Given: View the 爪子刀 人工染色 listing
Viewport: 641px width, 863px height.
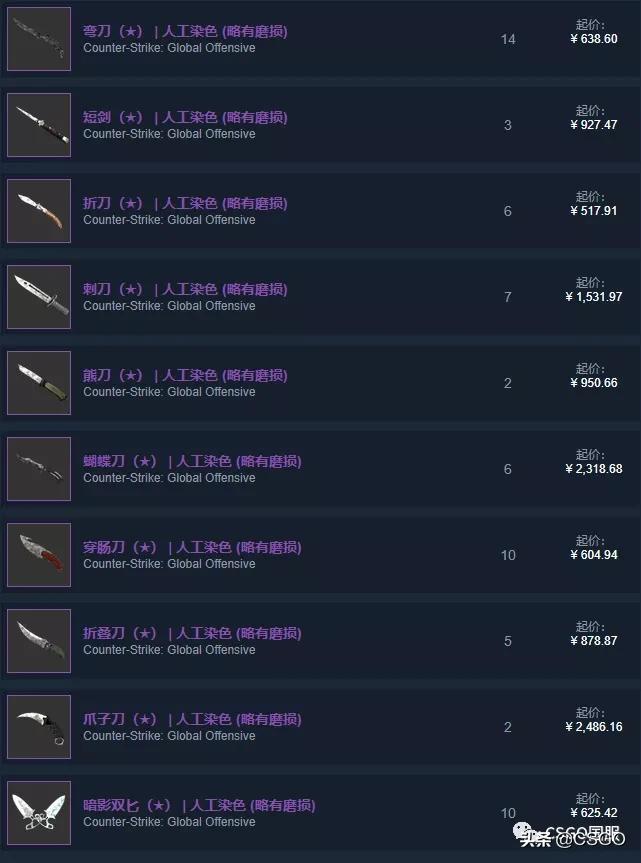Looking at the screenshot, I should click(x=192, y=719).
